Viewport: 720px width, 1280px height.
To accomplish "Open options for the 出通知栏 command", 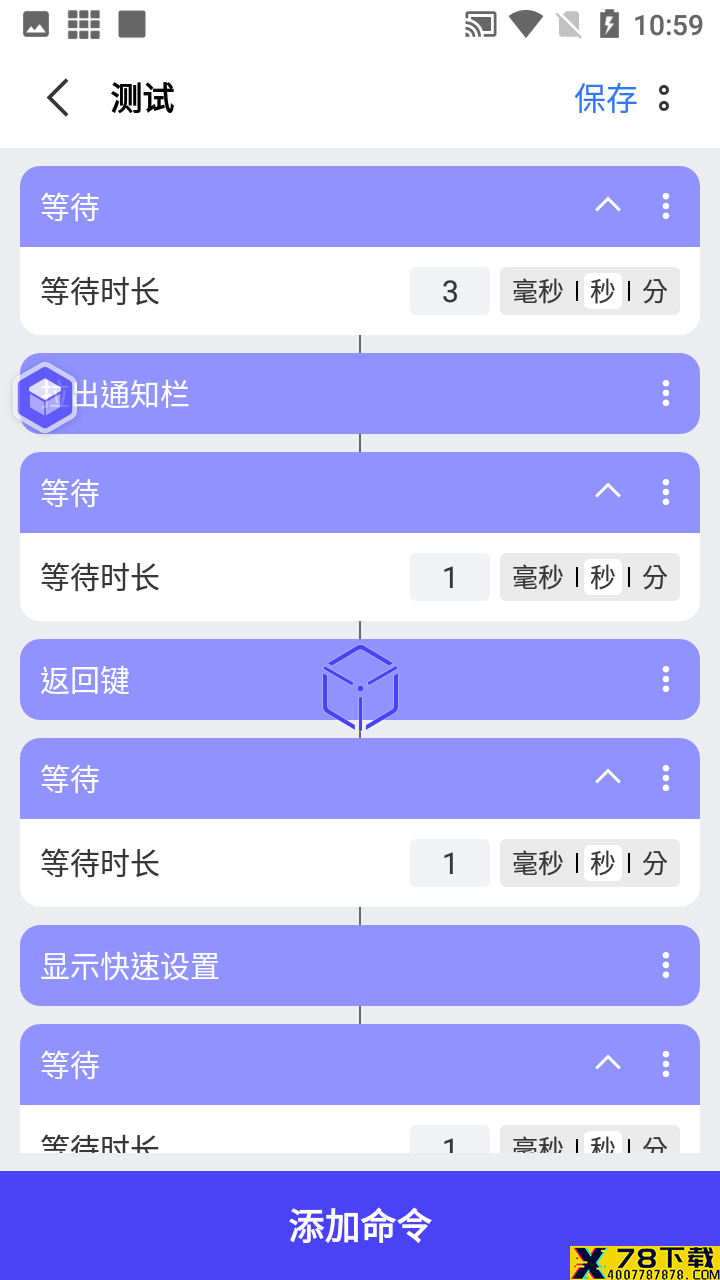I will pos(666,393).
